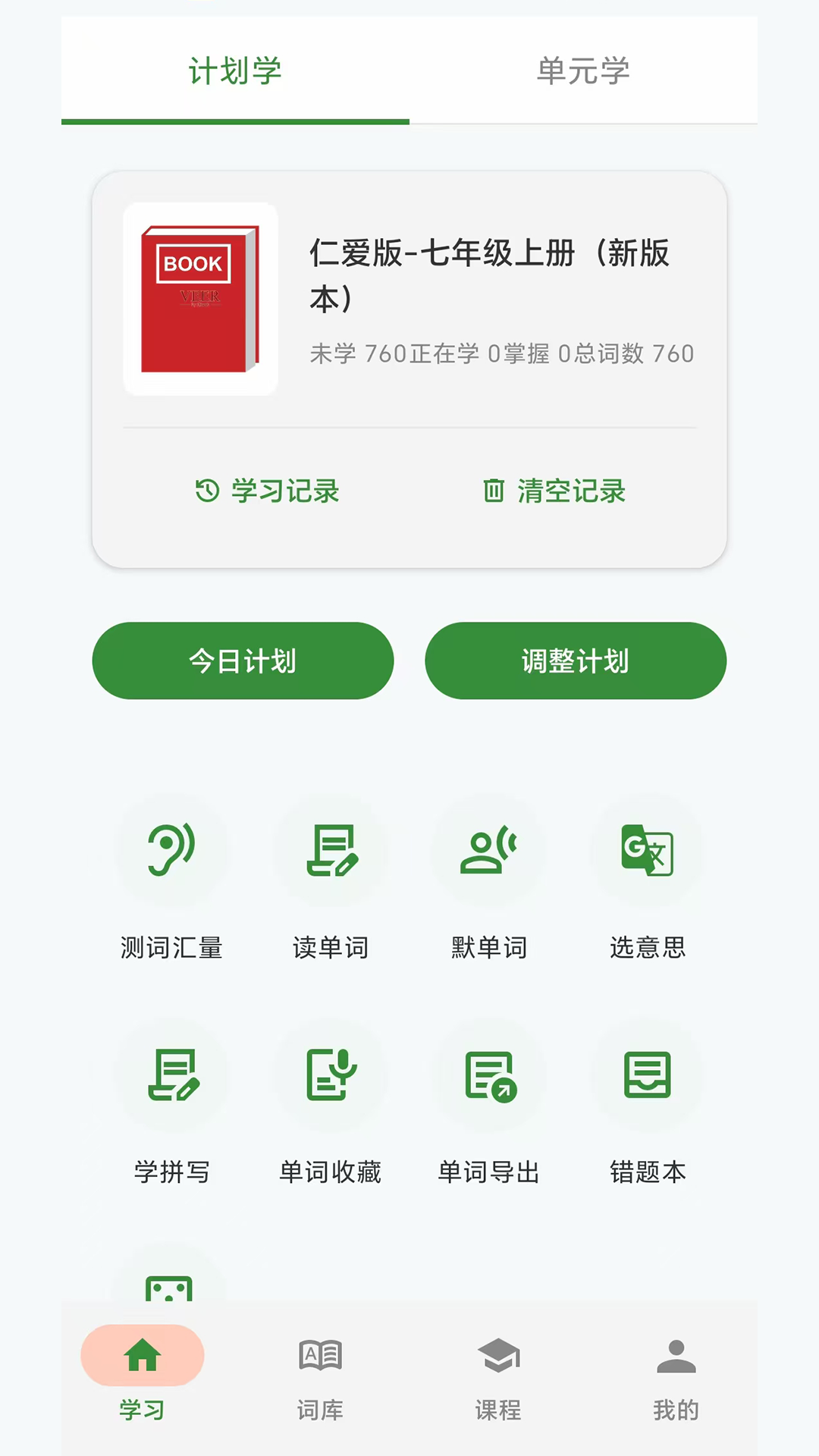Start today's plan with 今日计划
Image resolution: width=819 pixels, height=1456 pixels.
pyautogui.click(x=243, y=661)
